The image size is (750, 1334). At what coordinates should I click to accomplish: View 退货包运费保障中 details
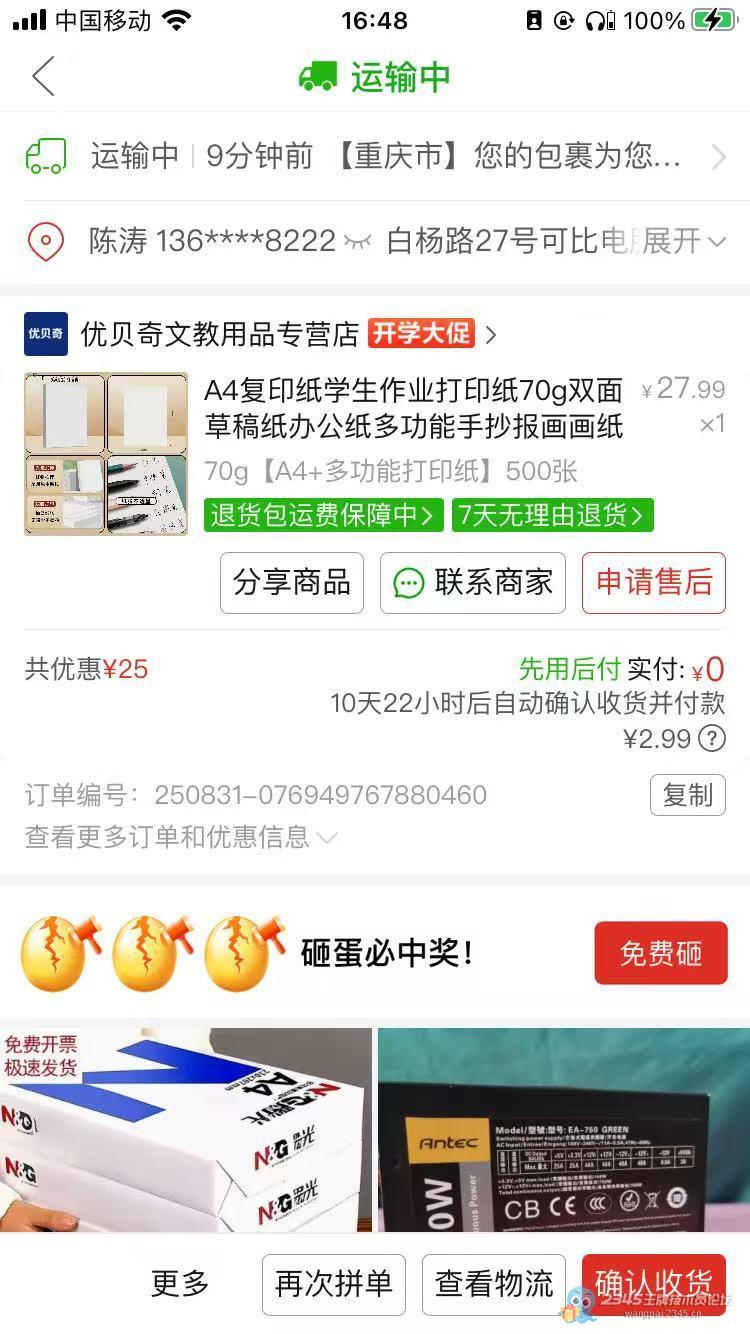pos(322,515)
